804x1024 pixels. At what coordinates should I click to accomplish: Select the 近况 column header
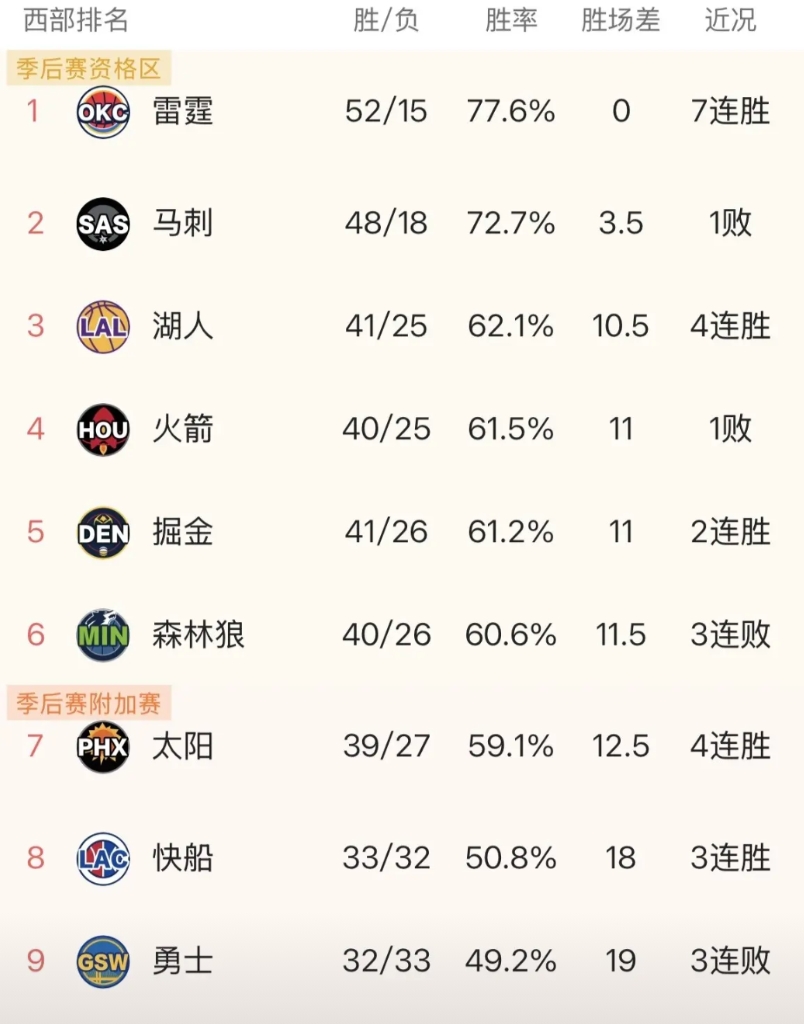(x=731, y=21)
